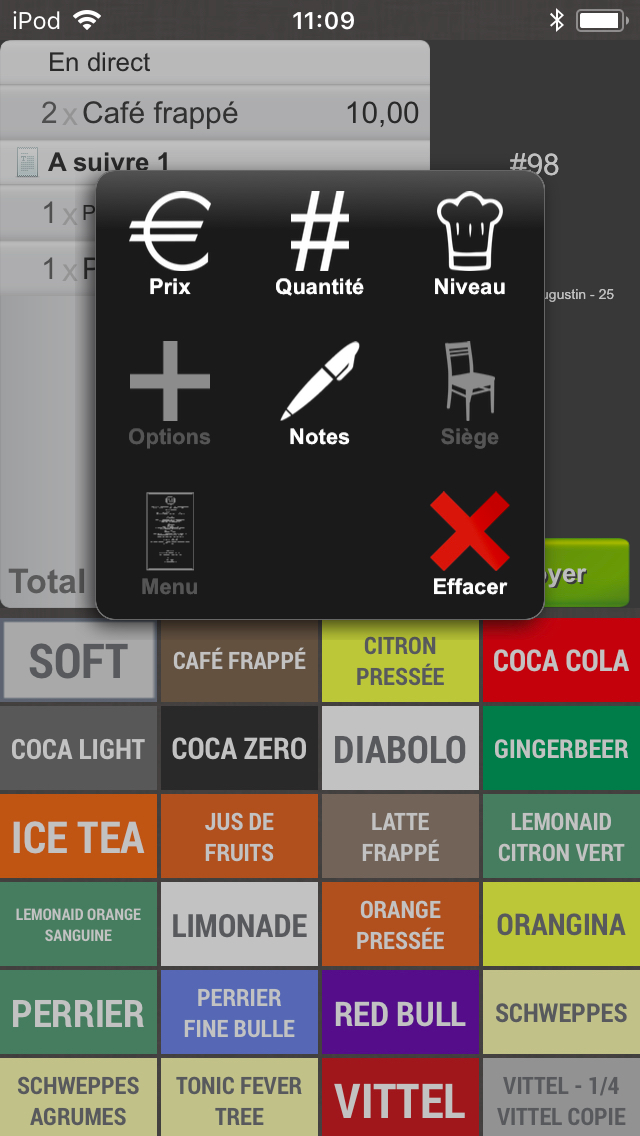Add a RED BULL
Image resolution: width=640 pixels, height=1136 pixels.
(400, 1013)
